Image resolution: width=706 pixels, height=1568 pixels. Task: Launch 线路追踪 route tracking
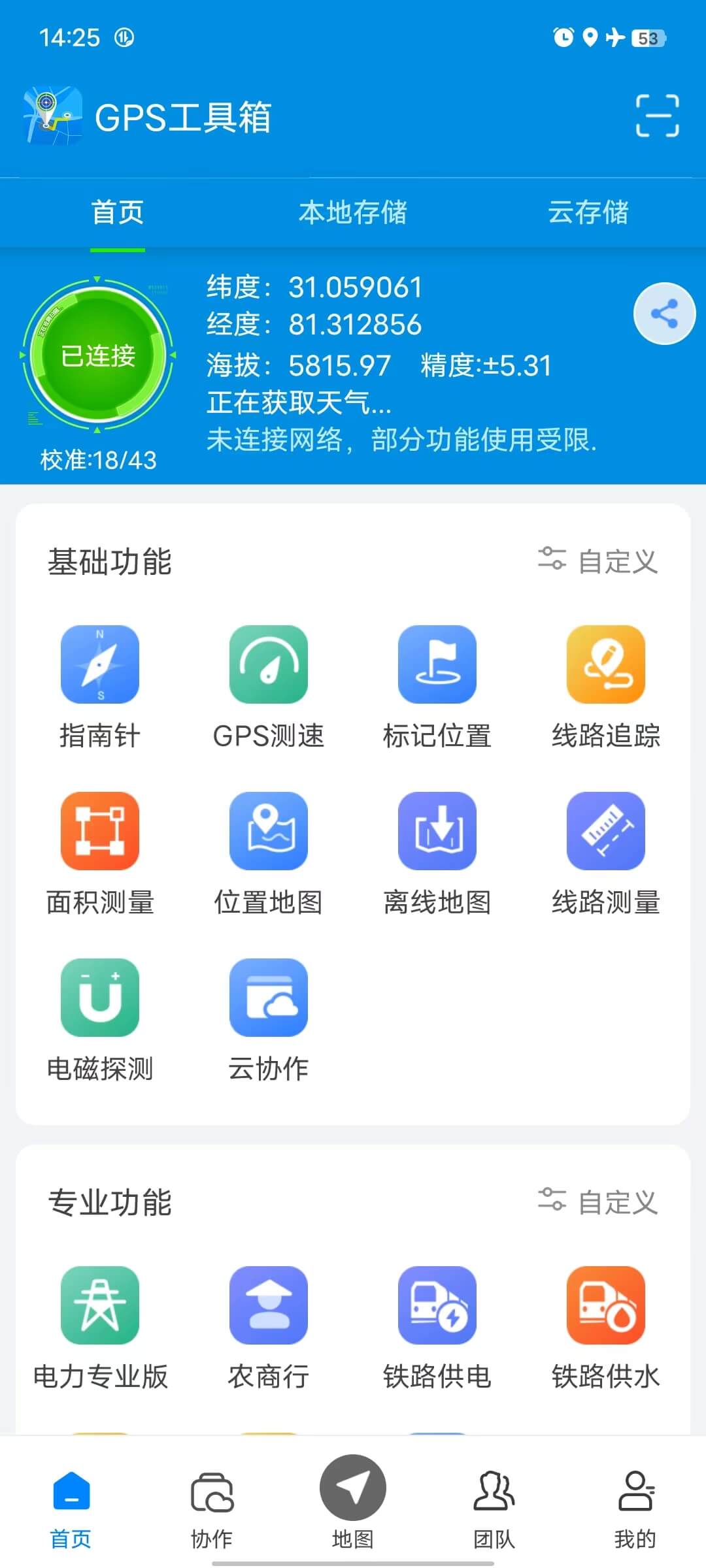pos(606,687)
